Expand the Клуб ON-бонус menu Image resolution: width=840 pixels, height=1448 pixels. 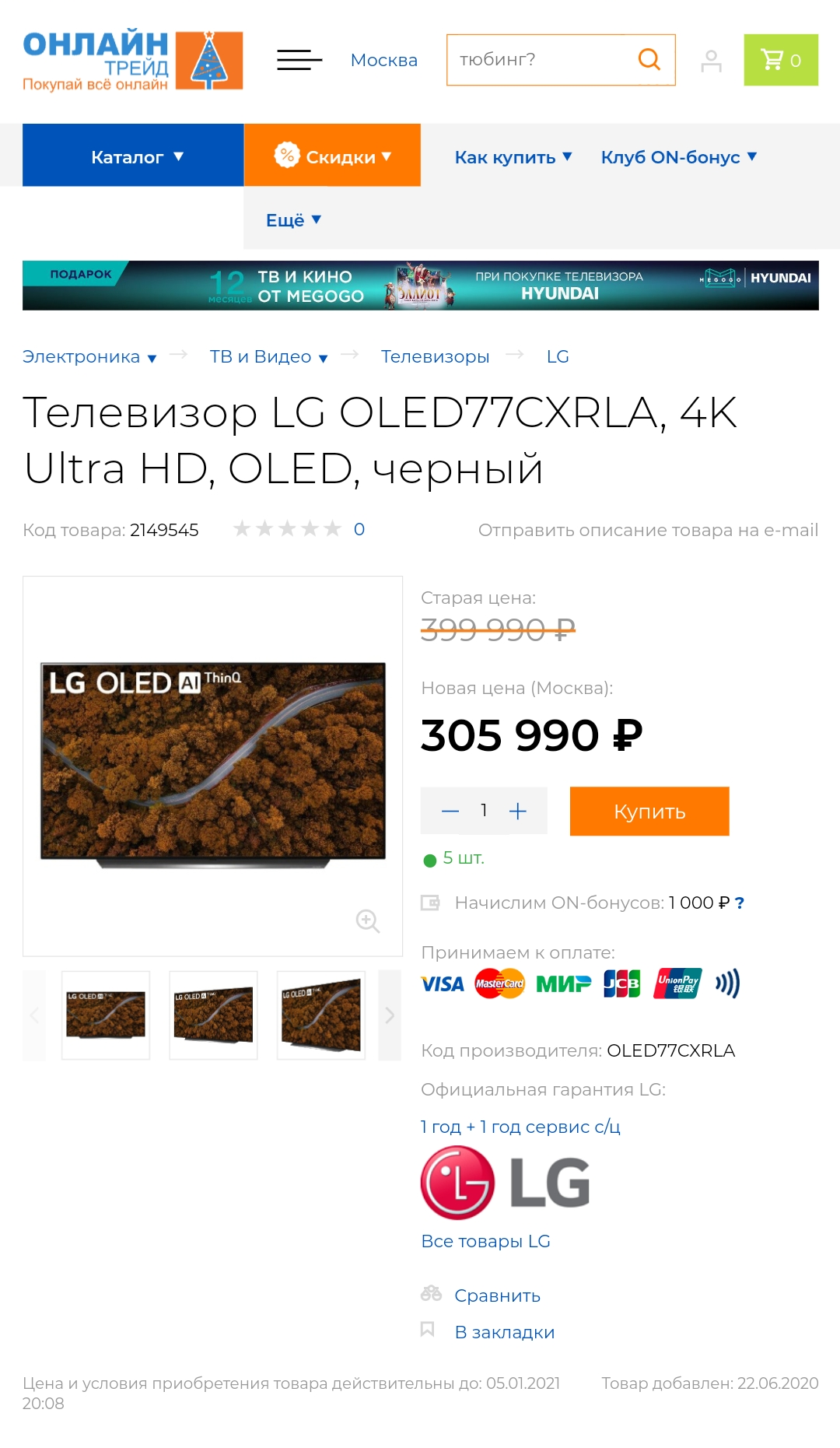click(678, 157)
